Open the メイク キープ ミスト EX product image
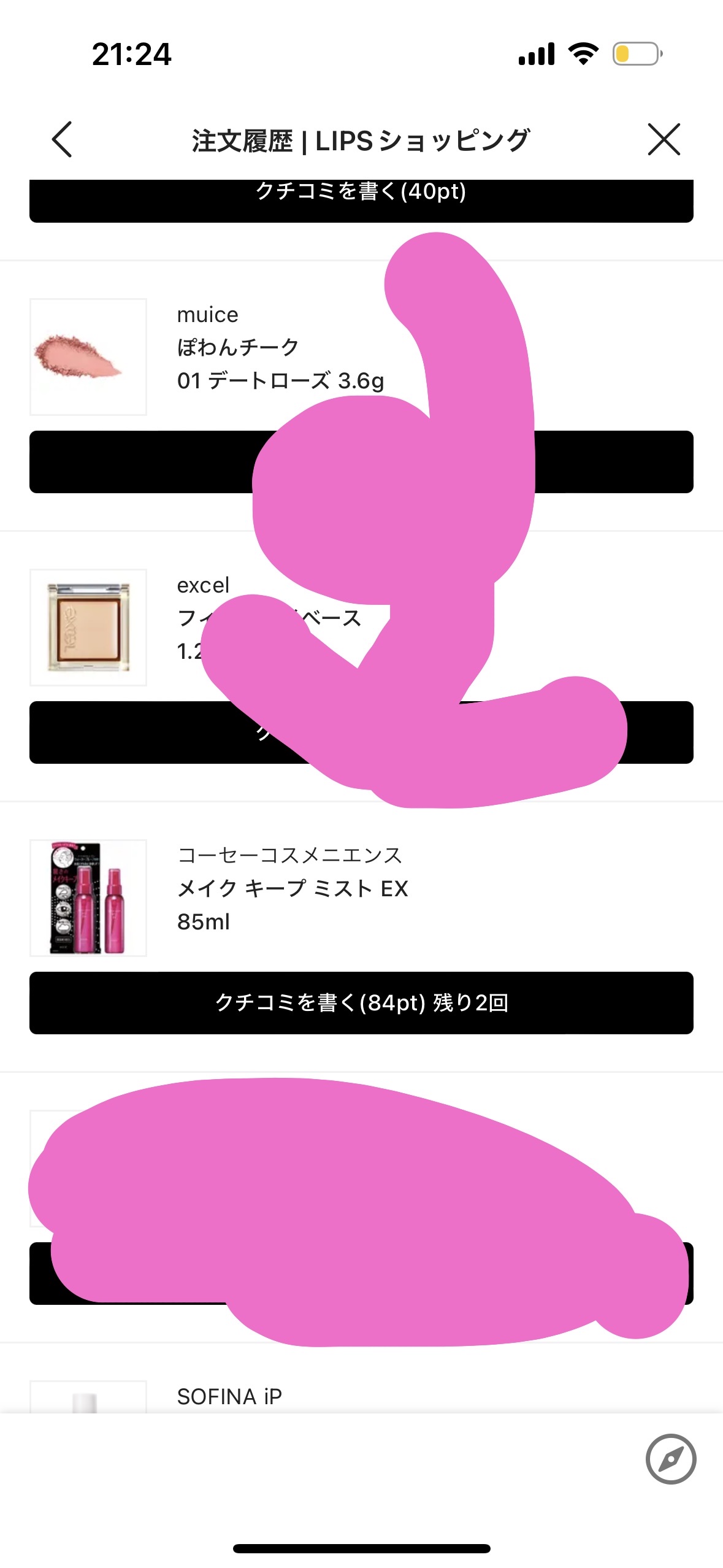 click(88, 897)
